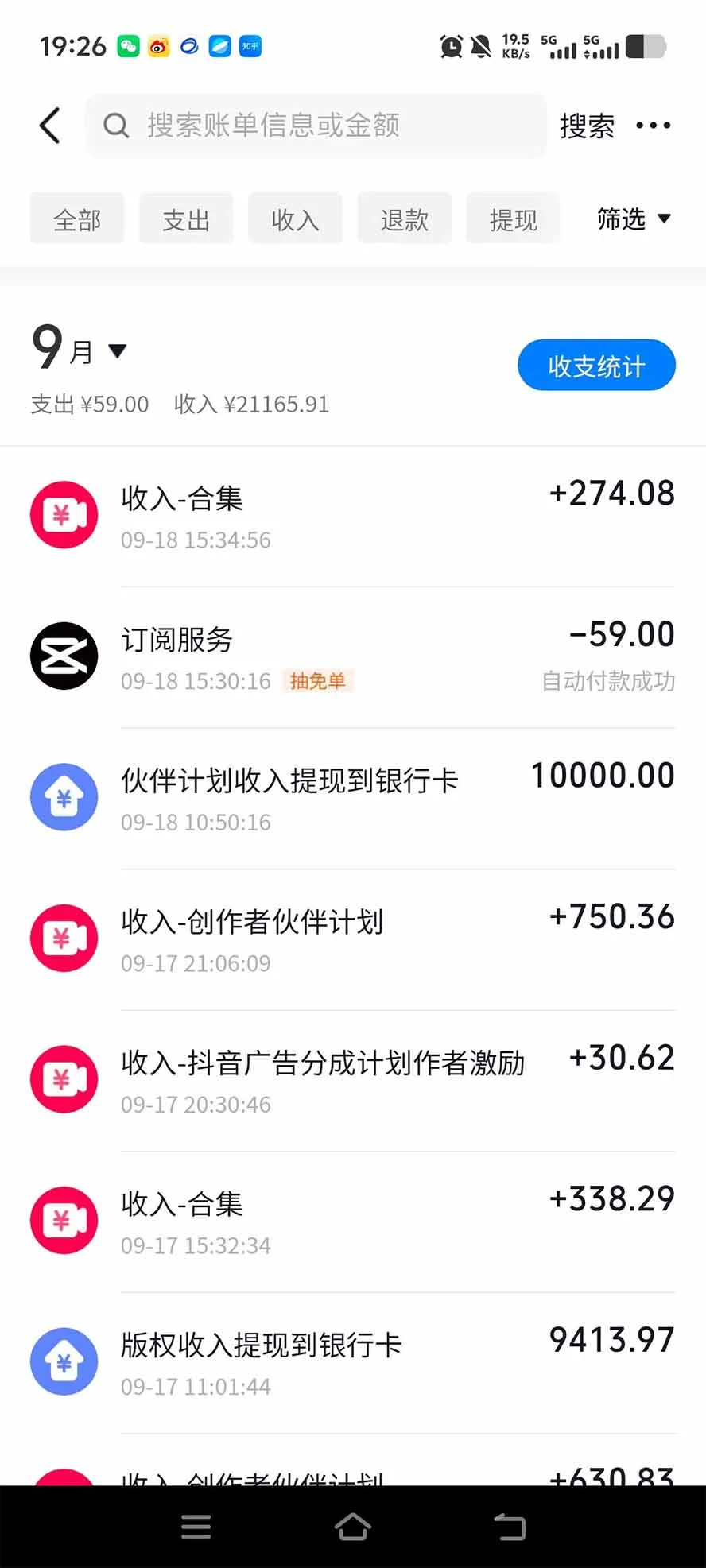This screenshot has height=1568, width=706.
Task: Open the 订阅服务 -59.00 entry
Action: [x=353, y=657]
